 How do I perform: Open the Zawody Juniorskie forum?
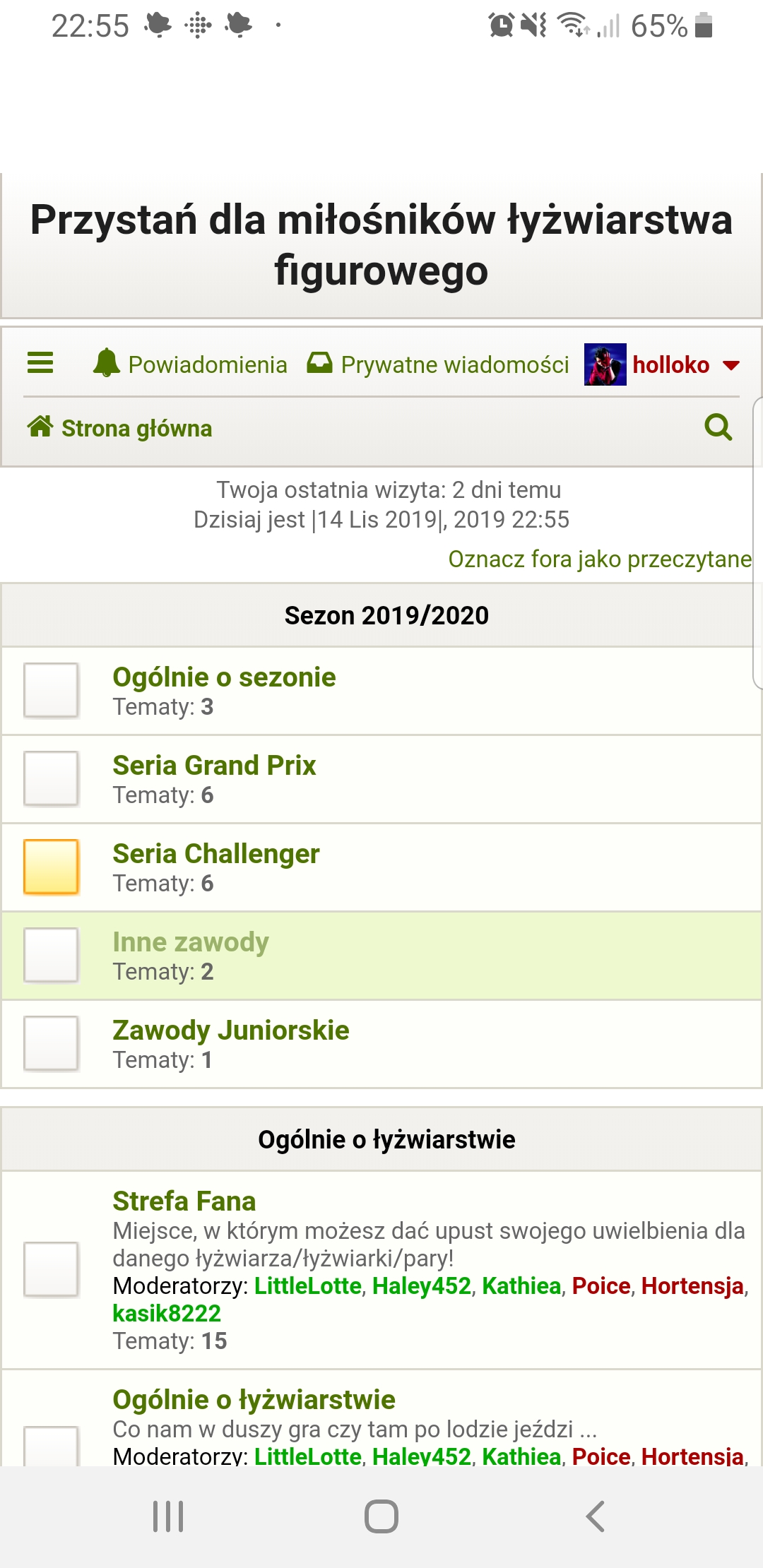tap(231, 1030)
